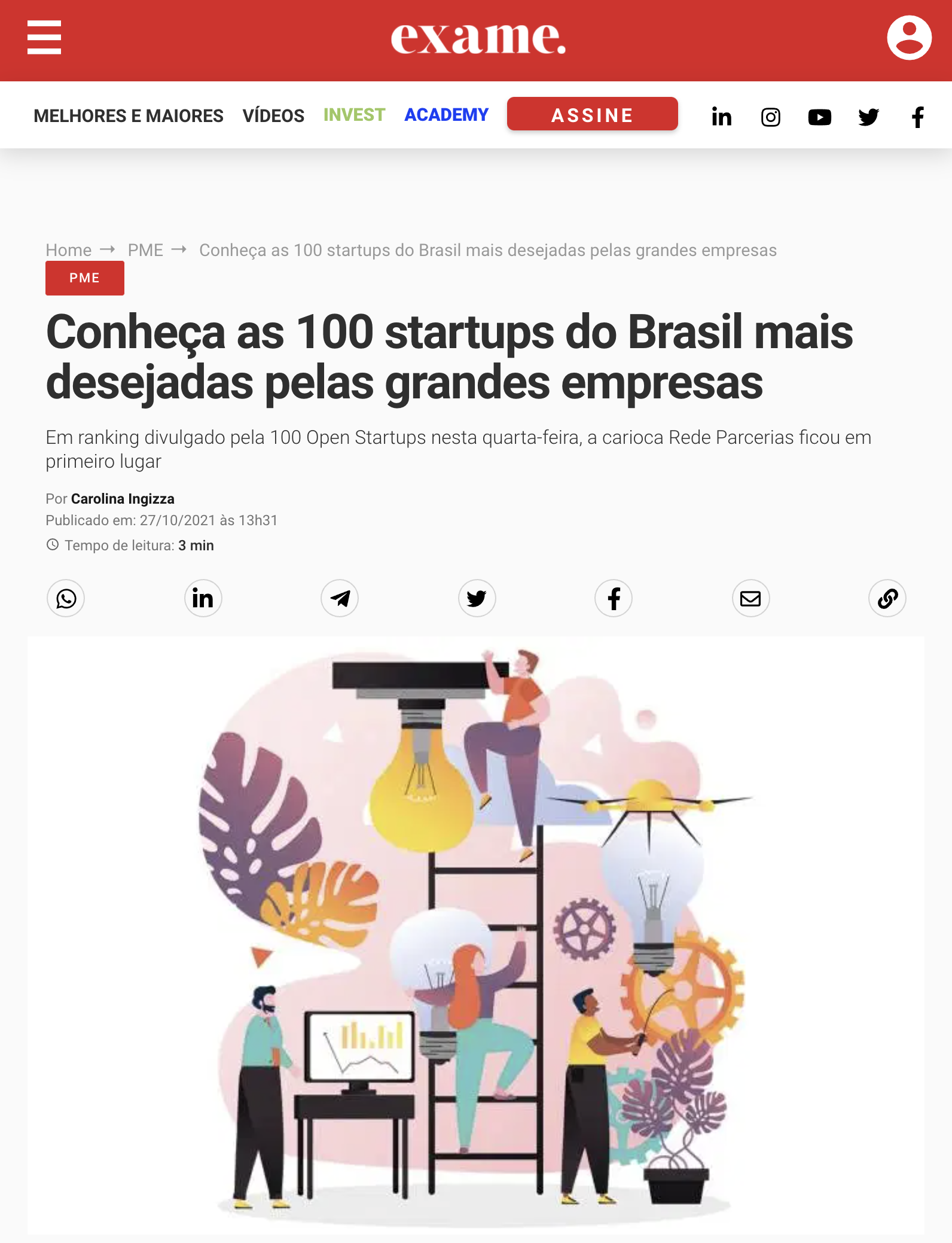Share the article on LinkedIn

coord(203,598)
